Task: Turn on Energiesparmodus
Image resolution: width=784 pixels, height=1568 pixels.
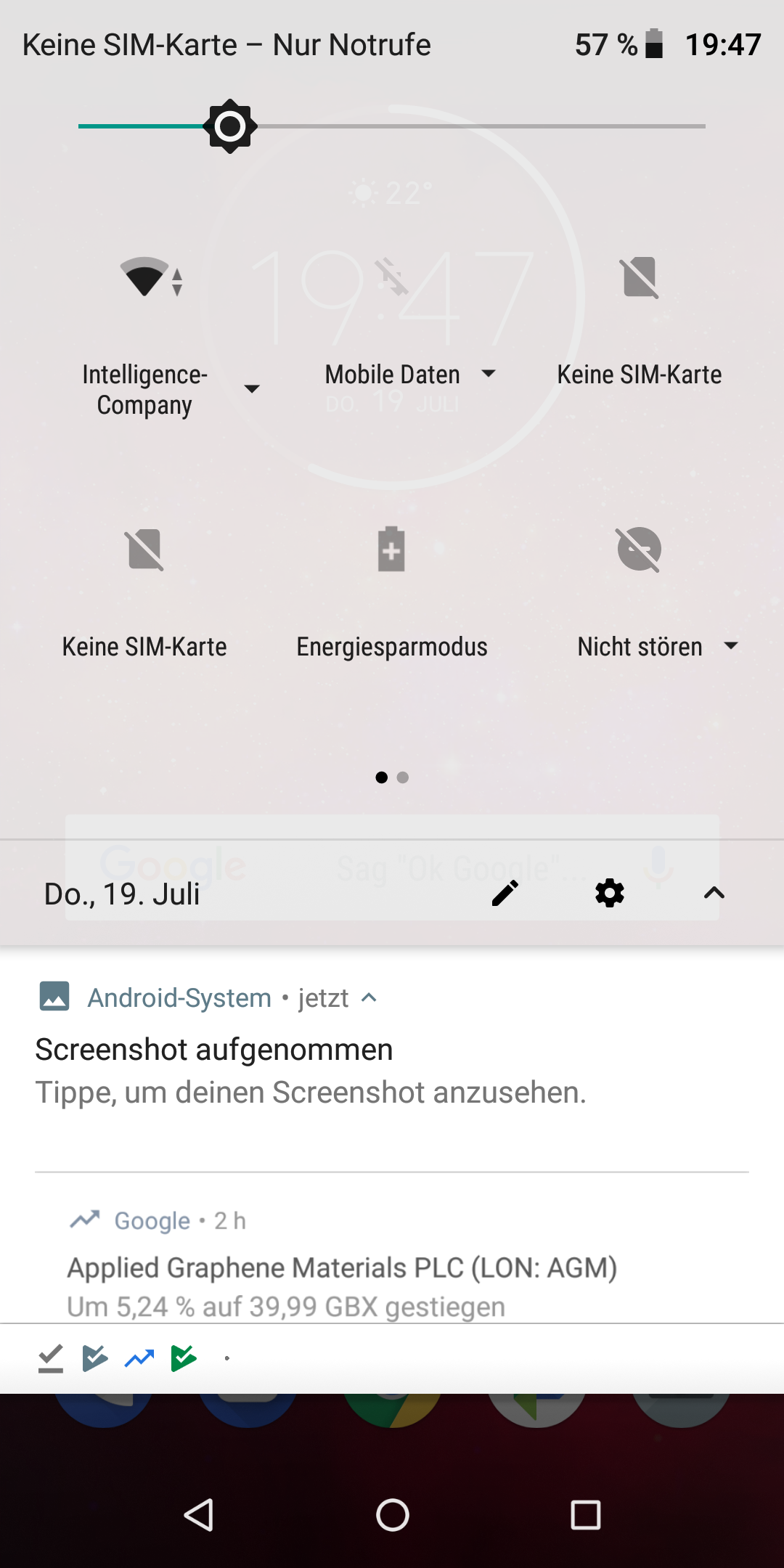Action: coord(391,550)
